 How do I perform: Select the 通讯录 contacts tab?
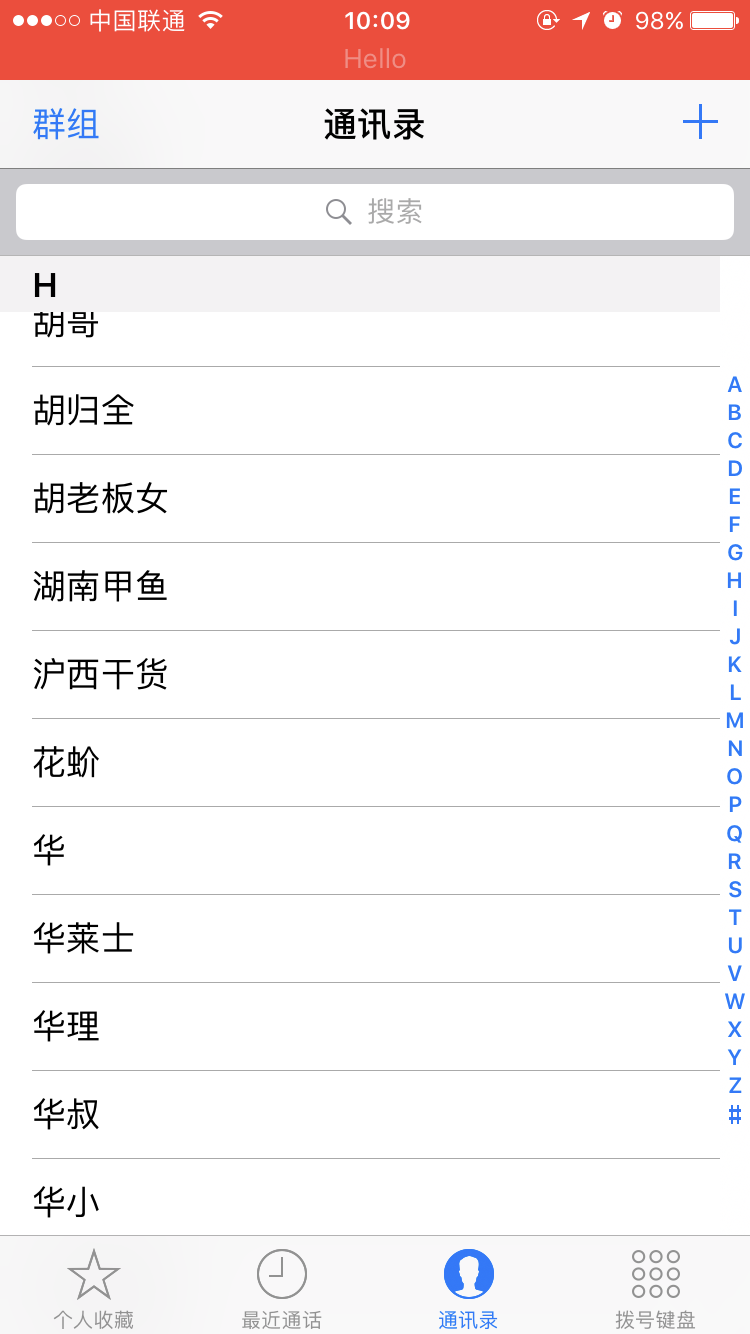click(468, 1288)
